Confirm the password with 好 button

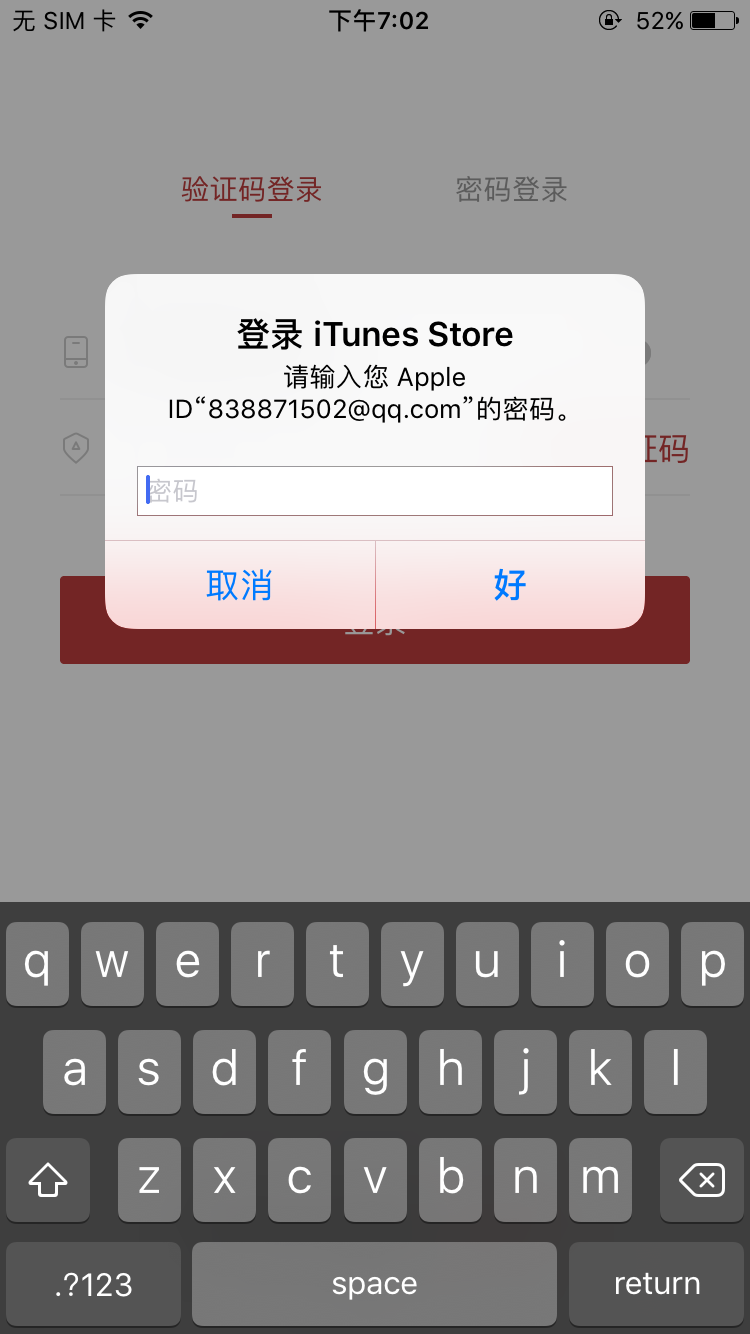point(510,585)
